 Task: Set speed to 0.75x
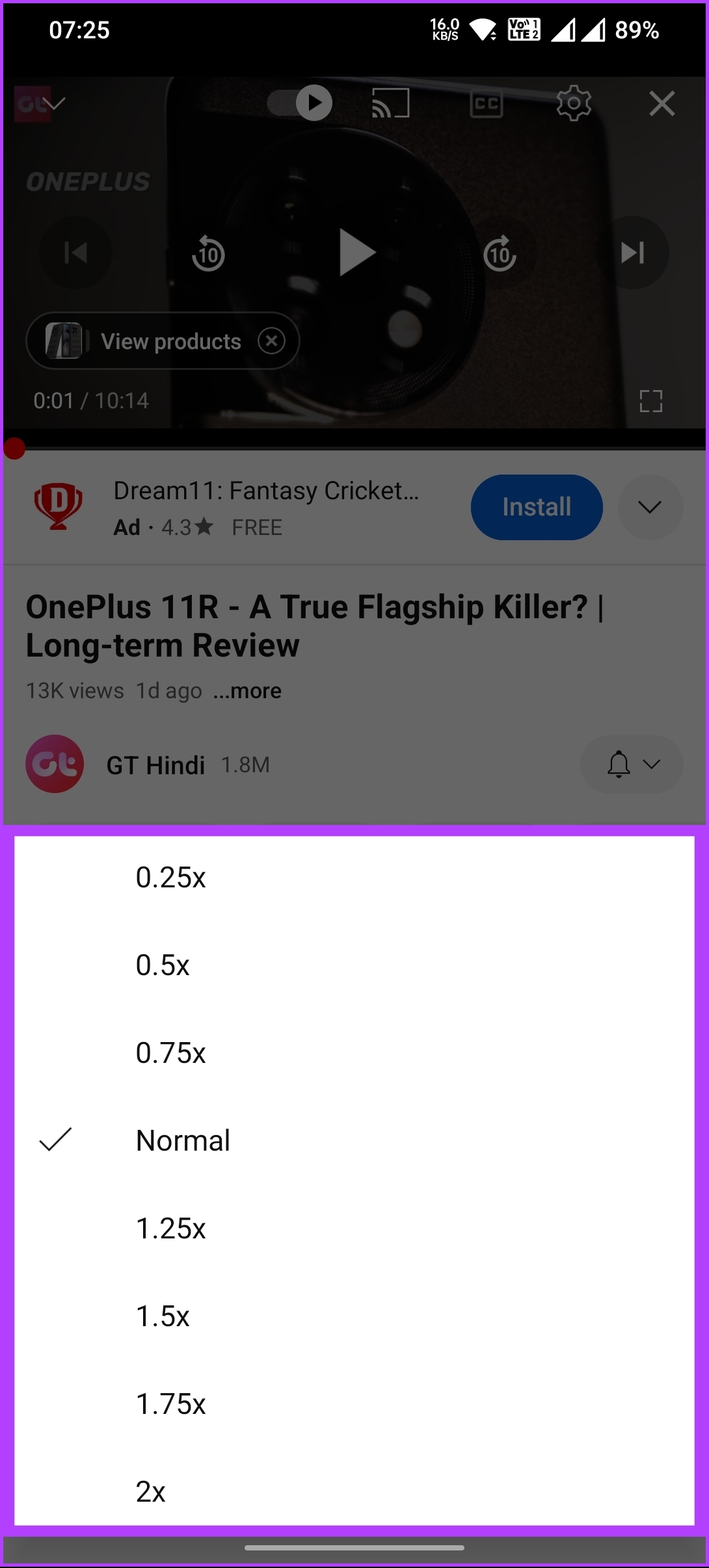354,1053
